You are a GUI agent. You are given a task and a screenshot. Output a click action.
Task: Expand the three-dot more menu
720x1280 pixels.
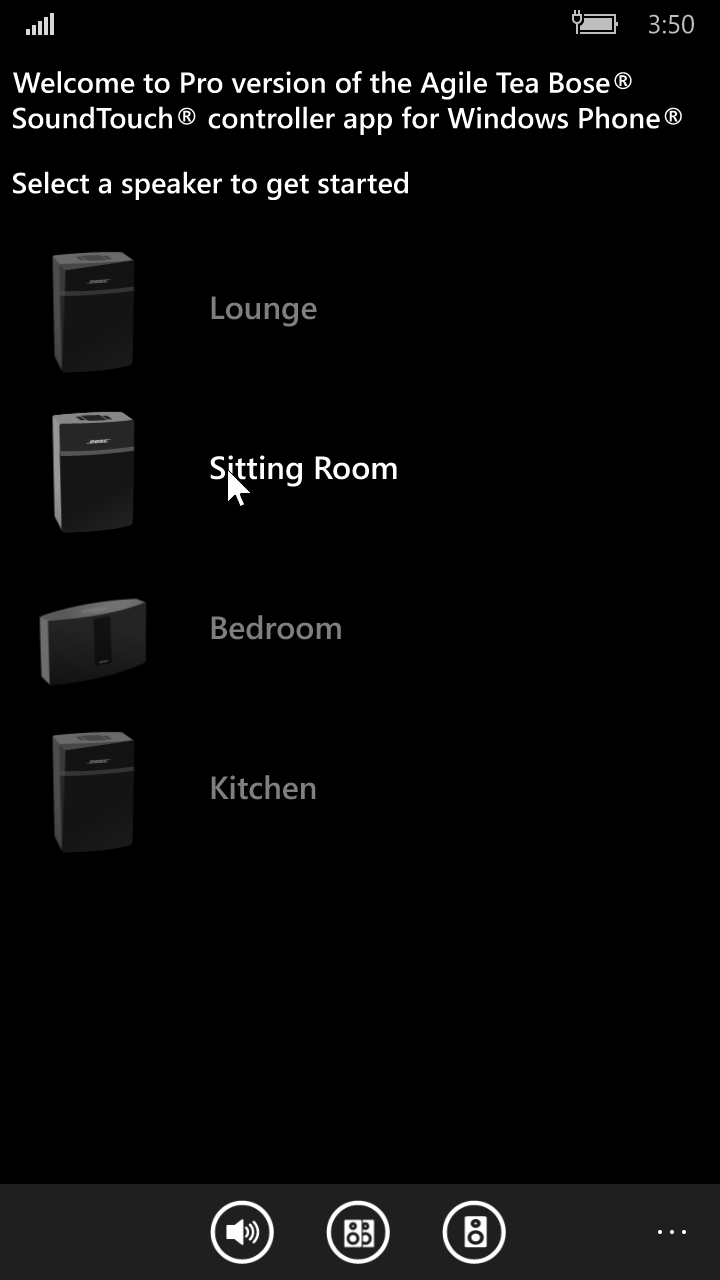(672, 1232)
